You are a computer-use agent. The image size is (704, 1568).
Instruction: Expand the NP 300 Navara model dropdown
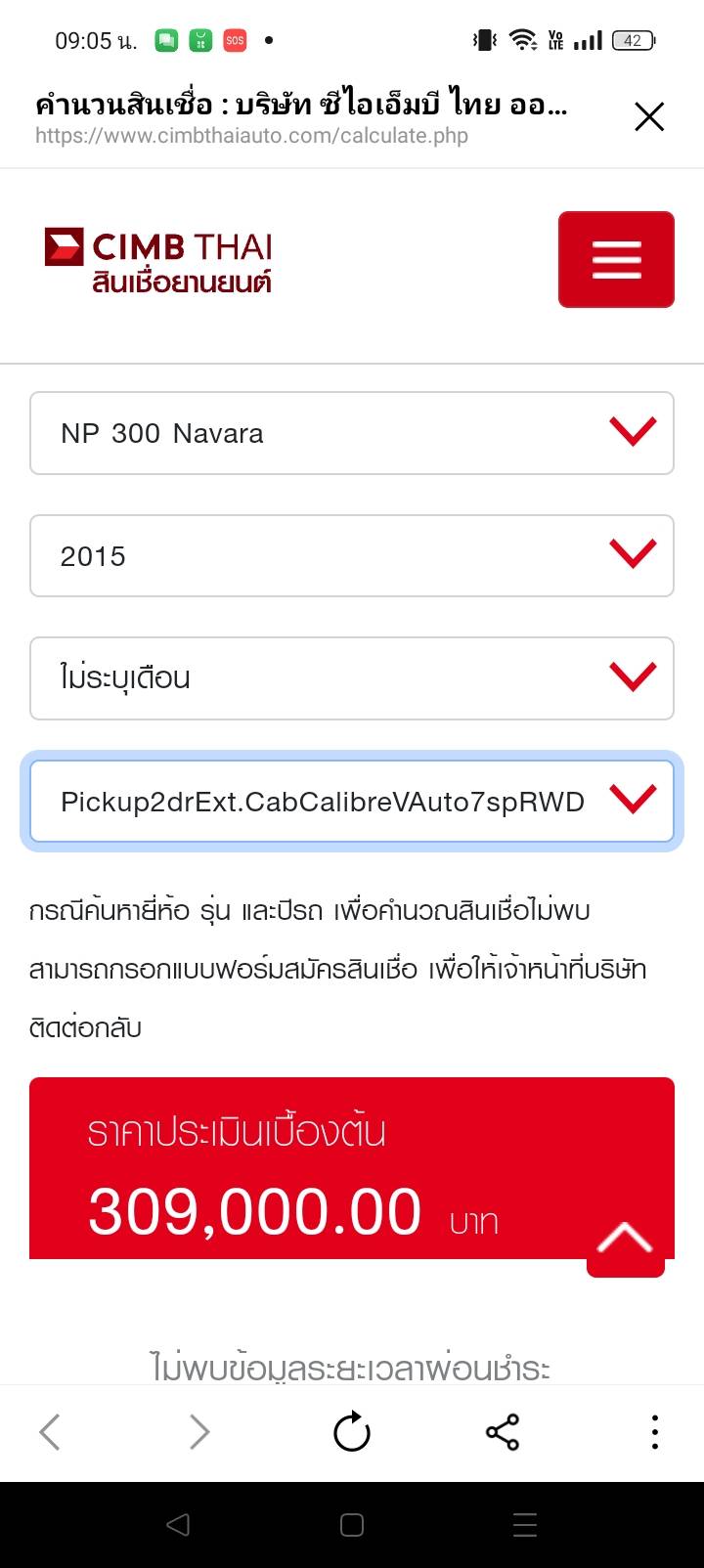tap(352, 433)
